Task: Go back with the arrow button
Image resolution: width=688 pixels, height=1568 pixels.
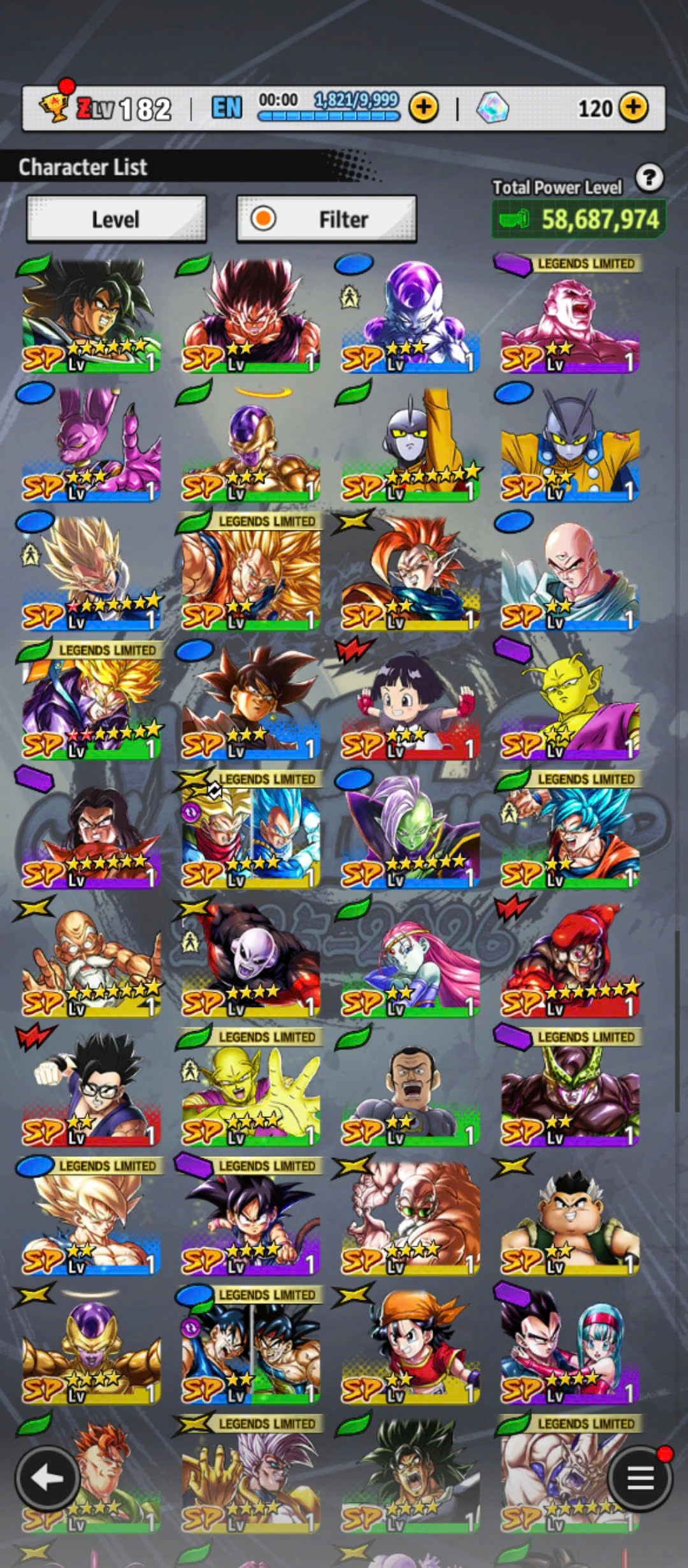Action: [x=47, y=1477]
